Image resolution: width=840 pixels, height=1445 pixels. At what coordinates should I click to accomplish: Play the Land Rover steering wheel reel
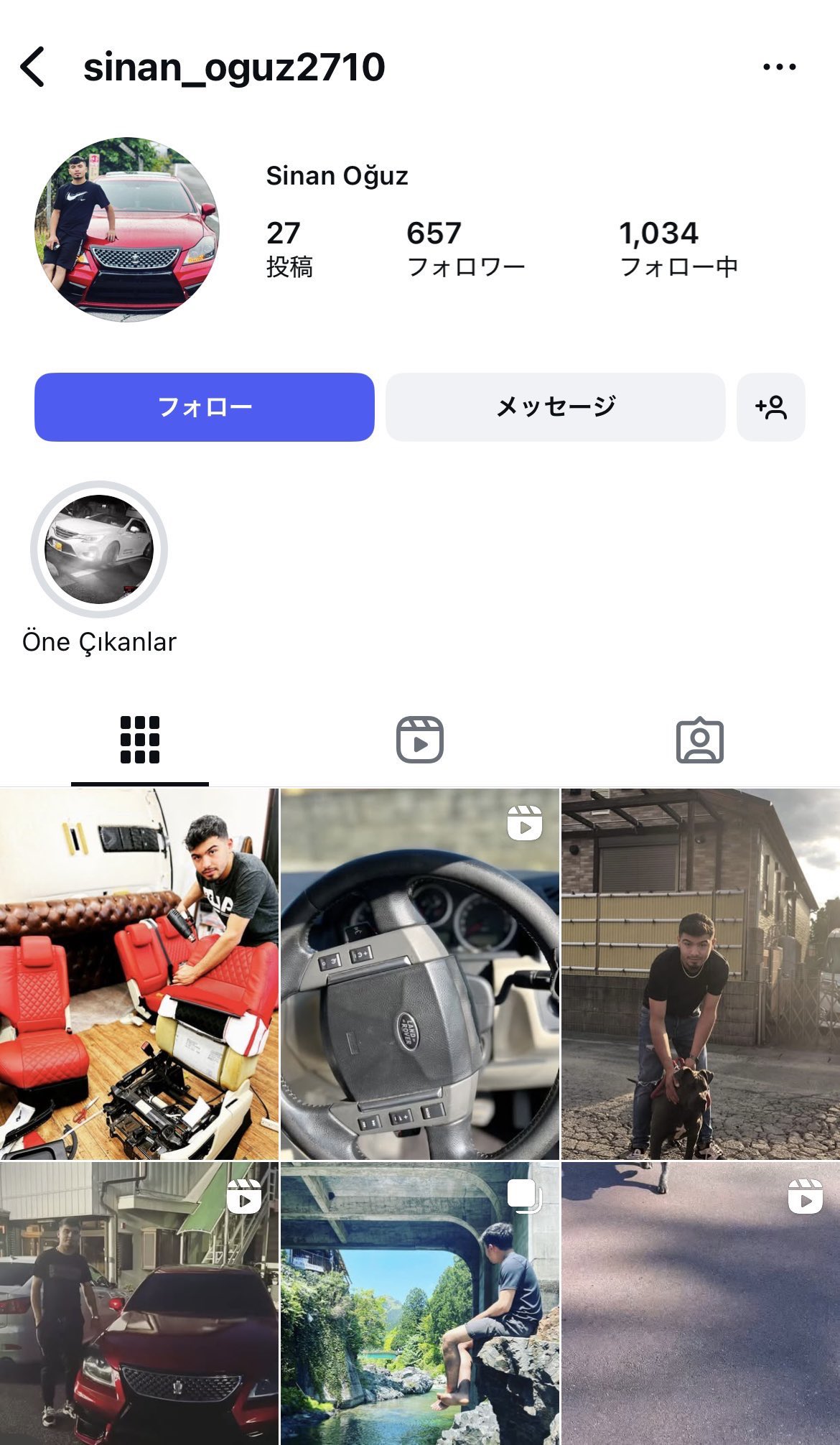pos(419,974)
